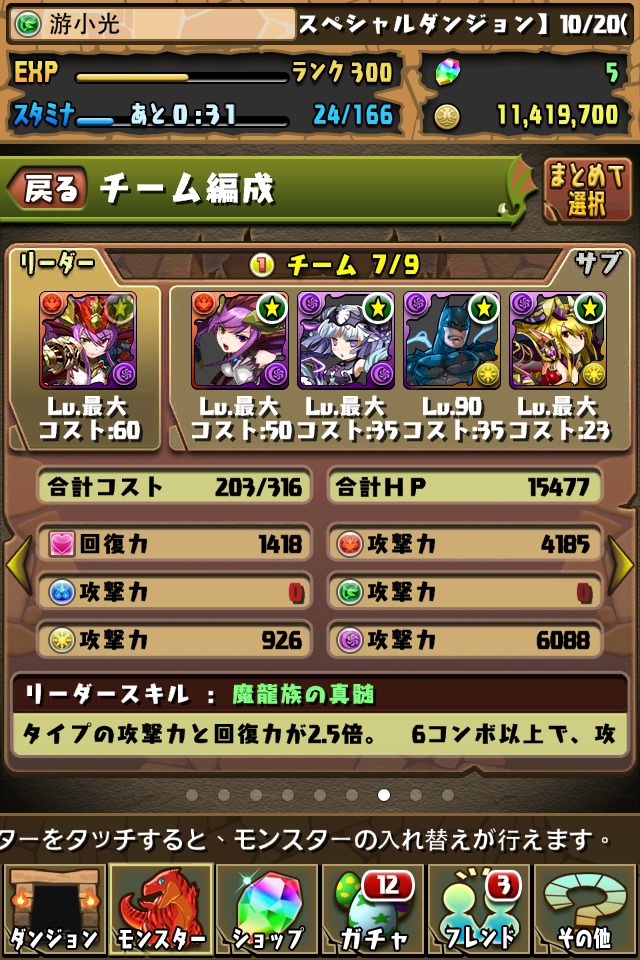Tap the 戻る back button

pos(48,189)
